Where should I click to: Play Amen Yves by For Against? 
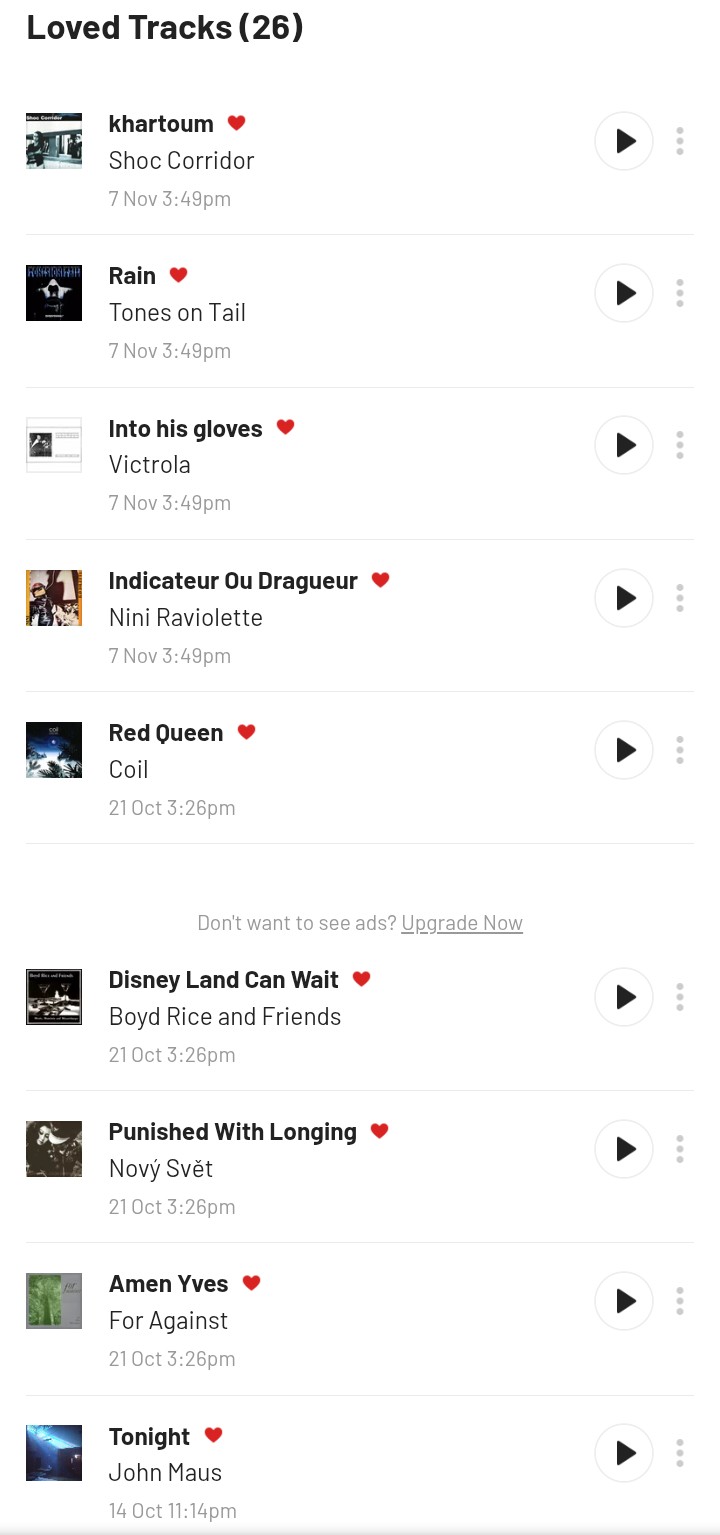pos(624,1301)
